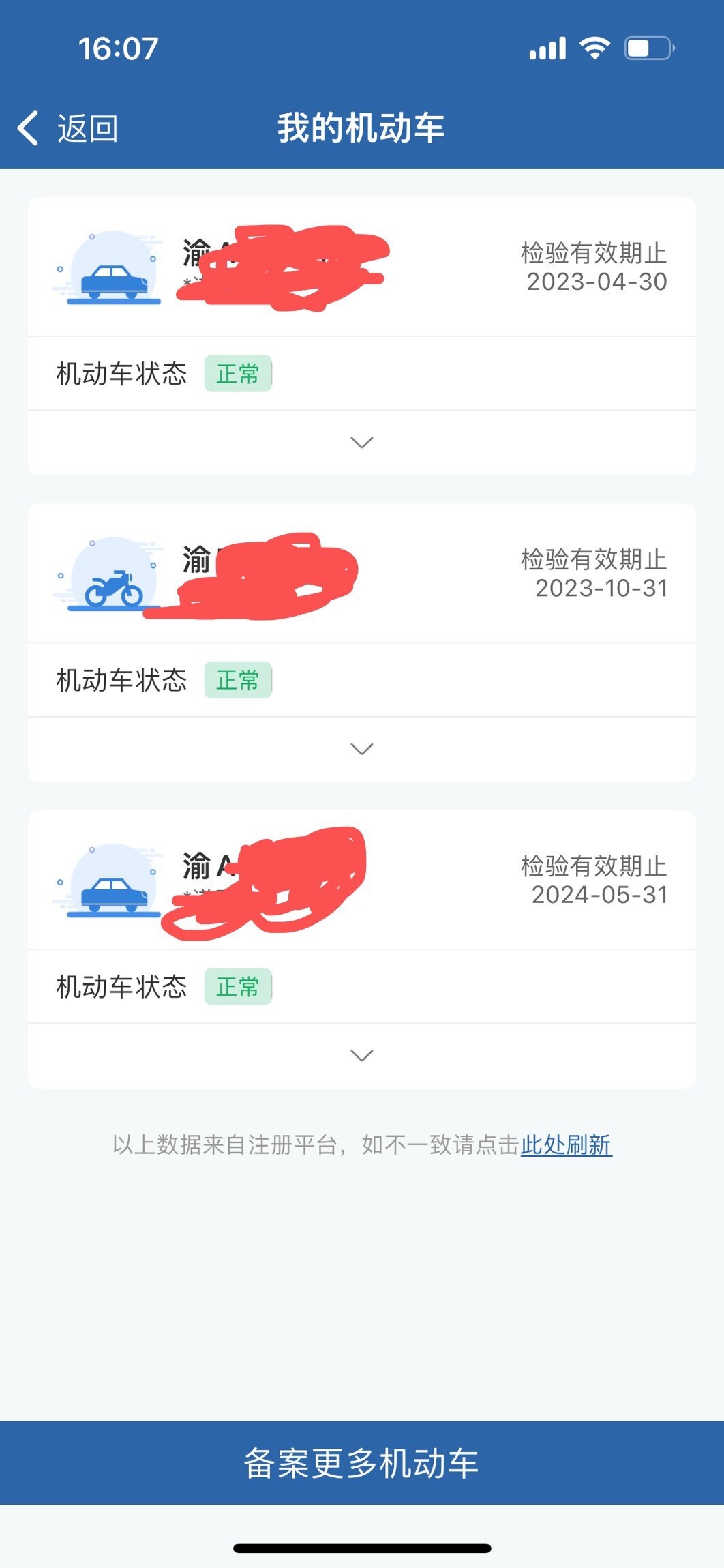
Task: Expand the motorcycle card valid until 2023-10-31
Action: point(361,749)
